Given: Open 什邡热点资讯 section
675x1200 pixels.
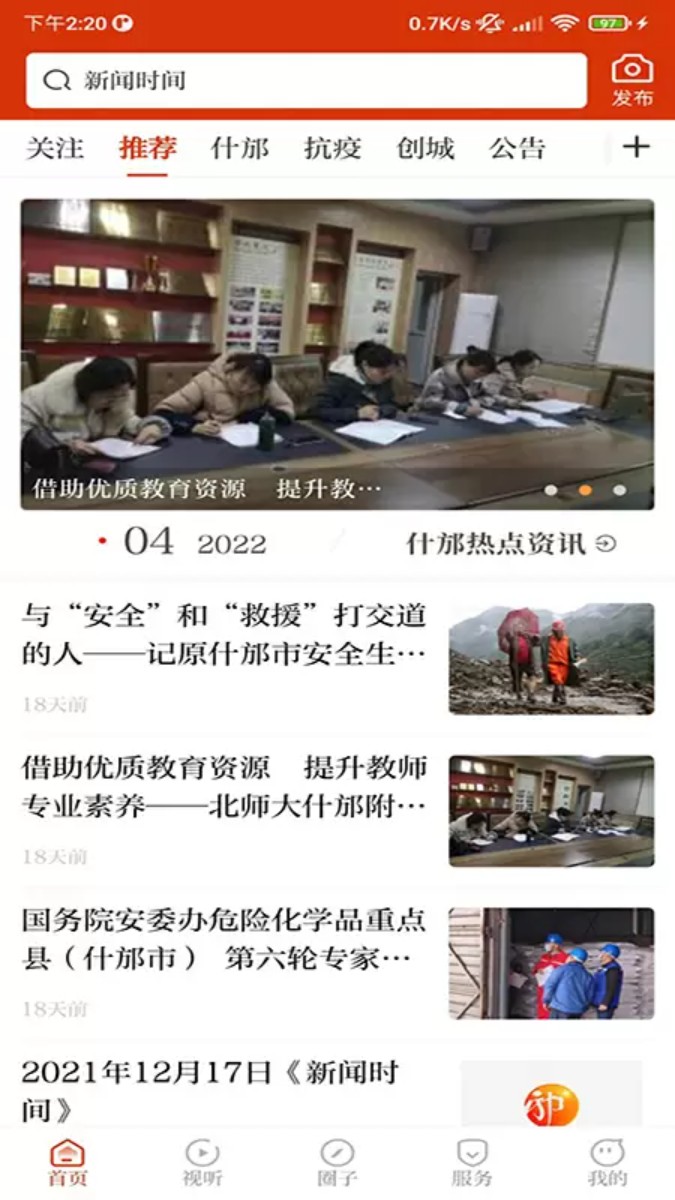Looking at the screenshot, I should pos(510,544).
